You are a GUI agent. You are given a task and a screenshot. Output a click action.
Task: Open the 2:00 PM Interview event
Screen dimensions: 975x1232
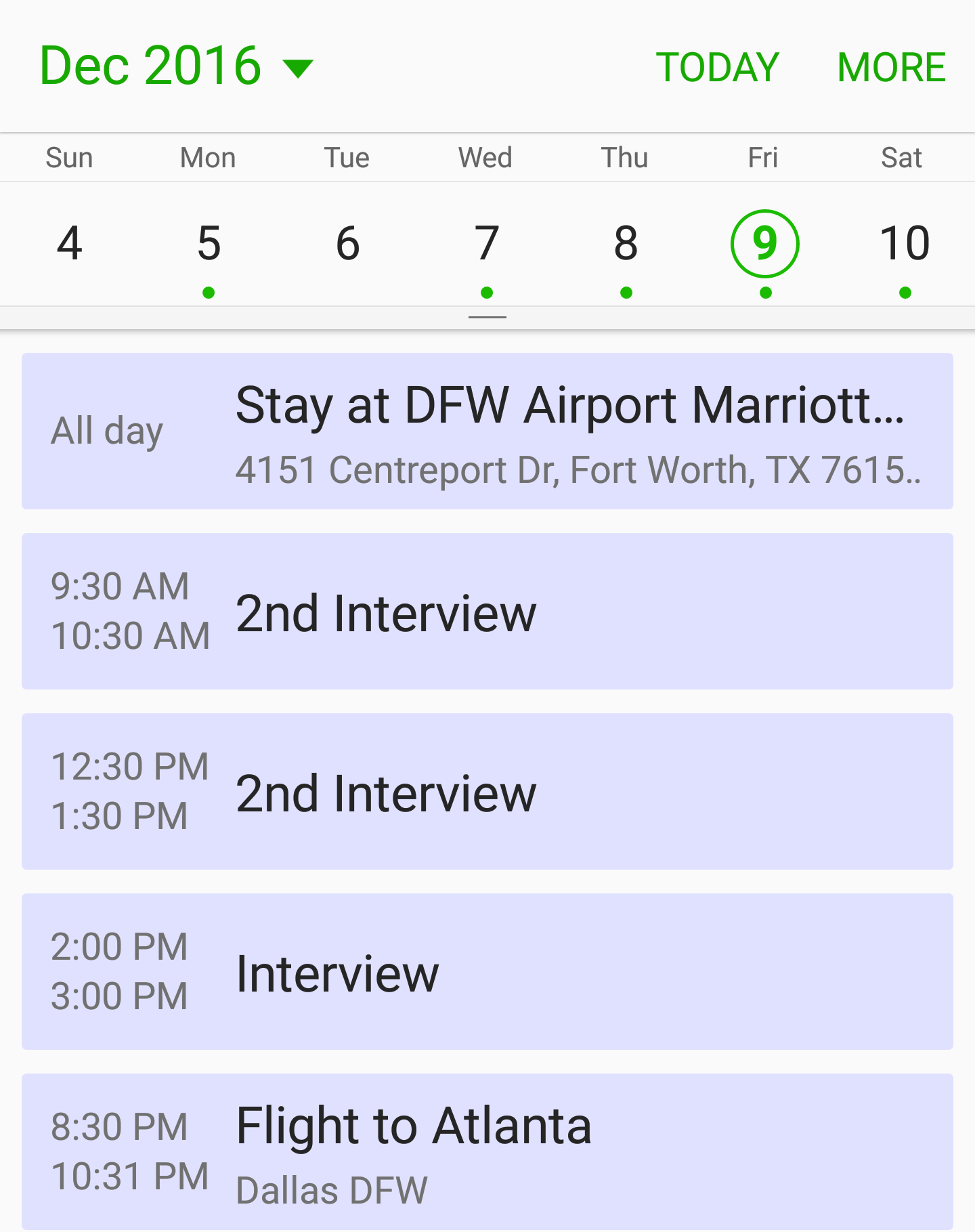point(487,972)
